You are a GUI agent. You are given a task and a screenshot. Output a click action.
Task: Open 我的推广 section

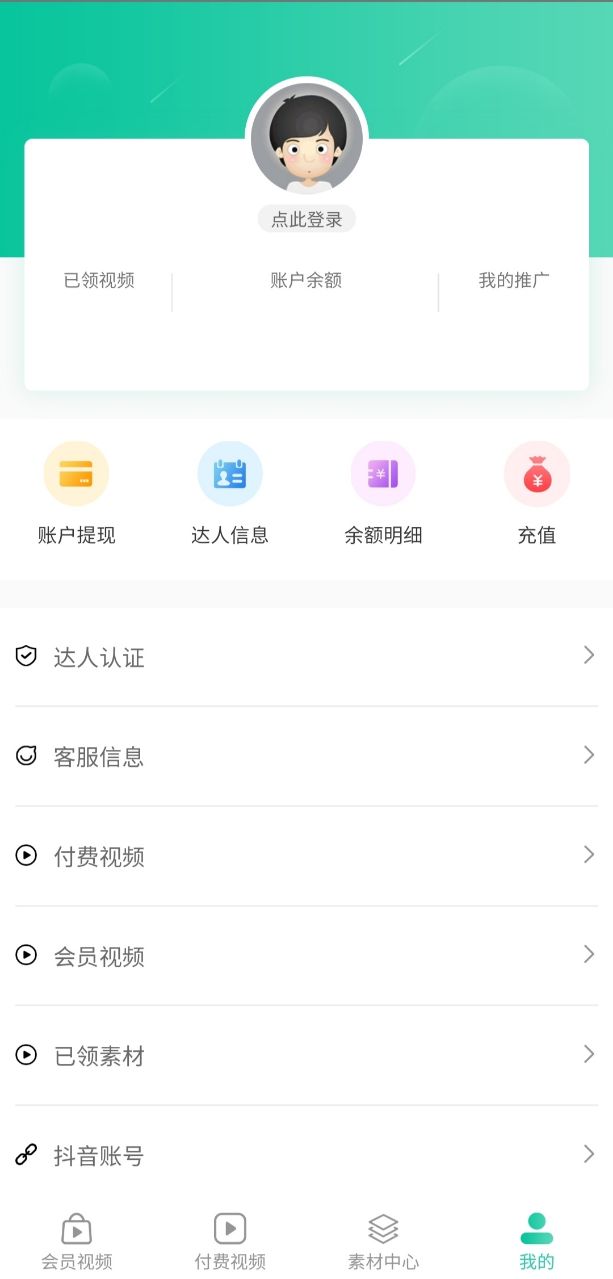[514, 281]
